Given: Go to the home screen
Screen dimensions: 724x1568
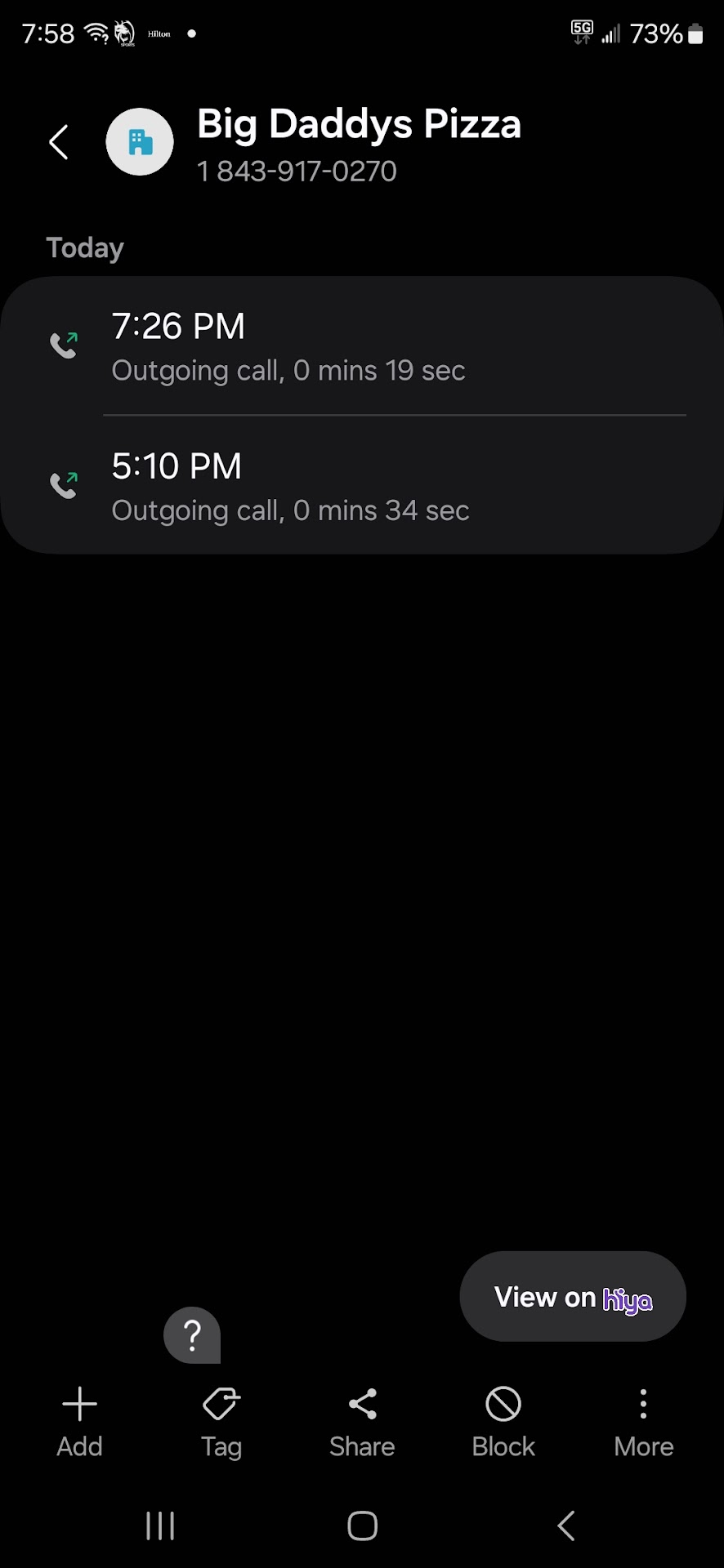Looking at the screenshot, I should click(362, 1526).
